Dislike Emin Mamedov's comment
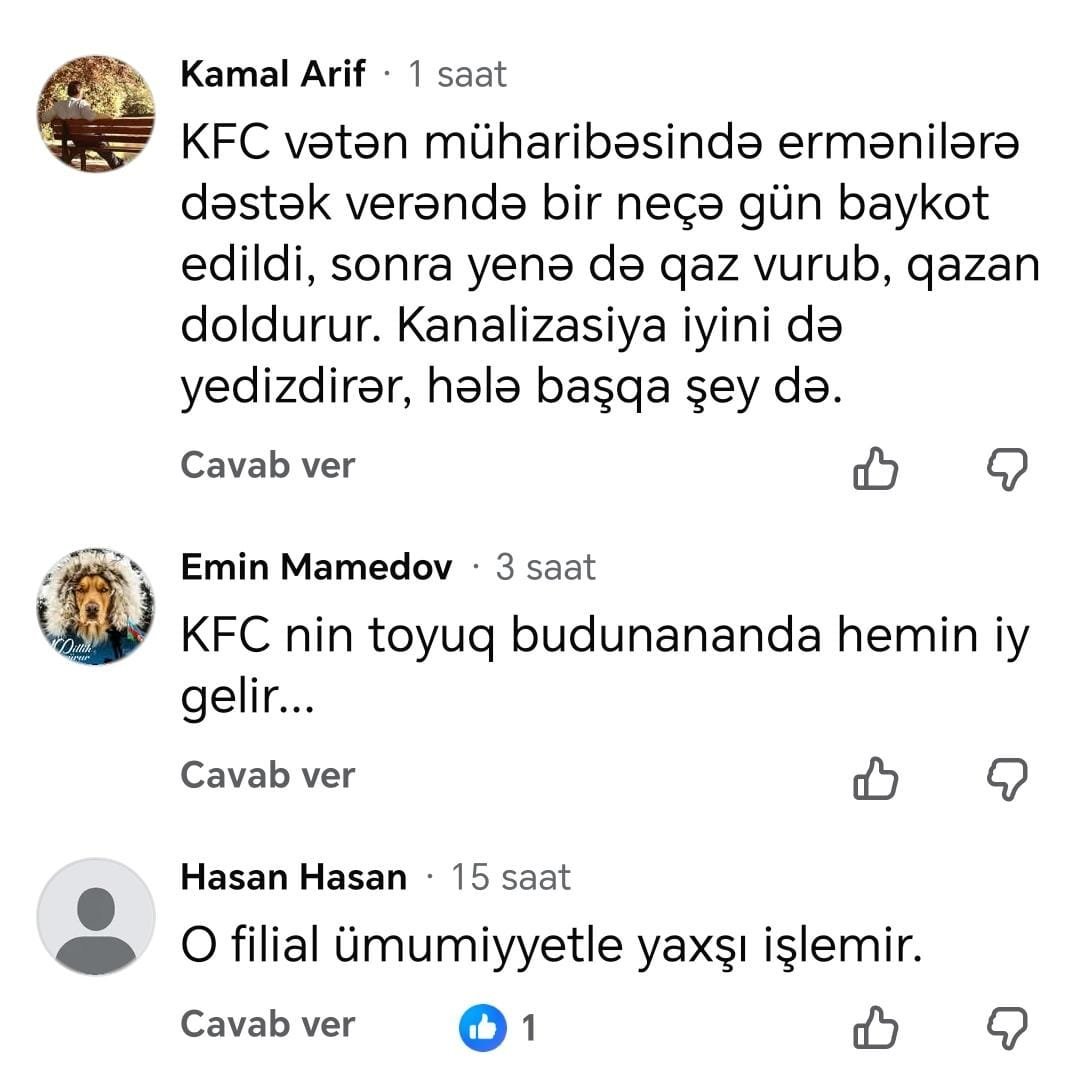The image size is (1080, 1079). (x=1007, y=778)
